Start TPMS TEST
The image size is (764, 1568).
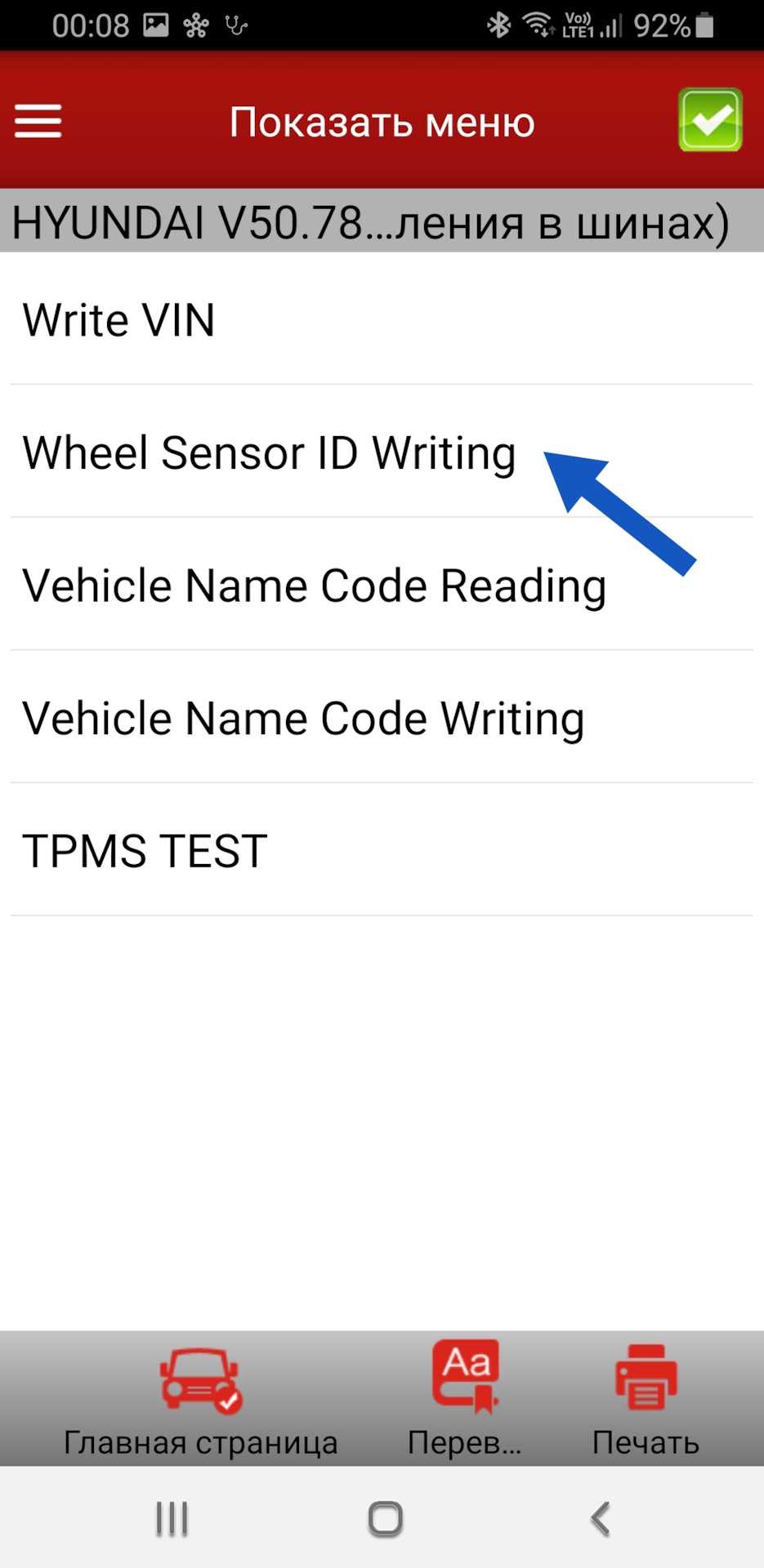(x=145, y=851)
